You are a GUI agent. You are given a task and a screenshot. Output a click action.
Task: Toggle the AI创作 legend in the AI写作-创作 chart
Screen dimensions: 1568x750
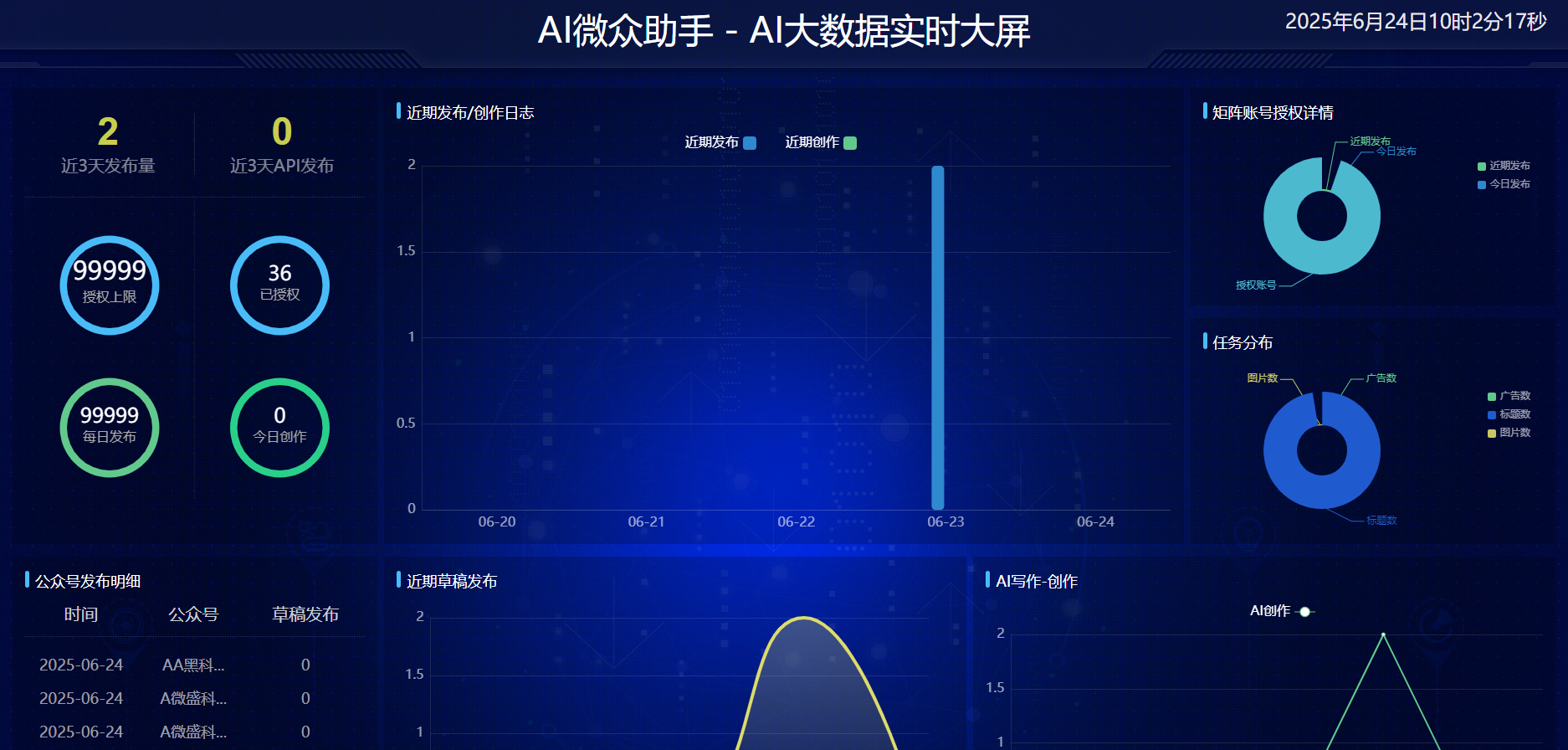coord(1282,611)
